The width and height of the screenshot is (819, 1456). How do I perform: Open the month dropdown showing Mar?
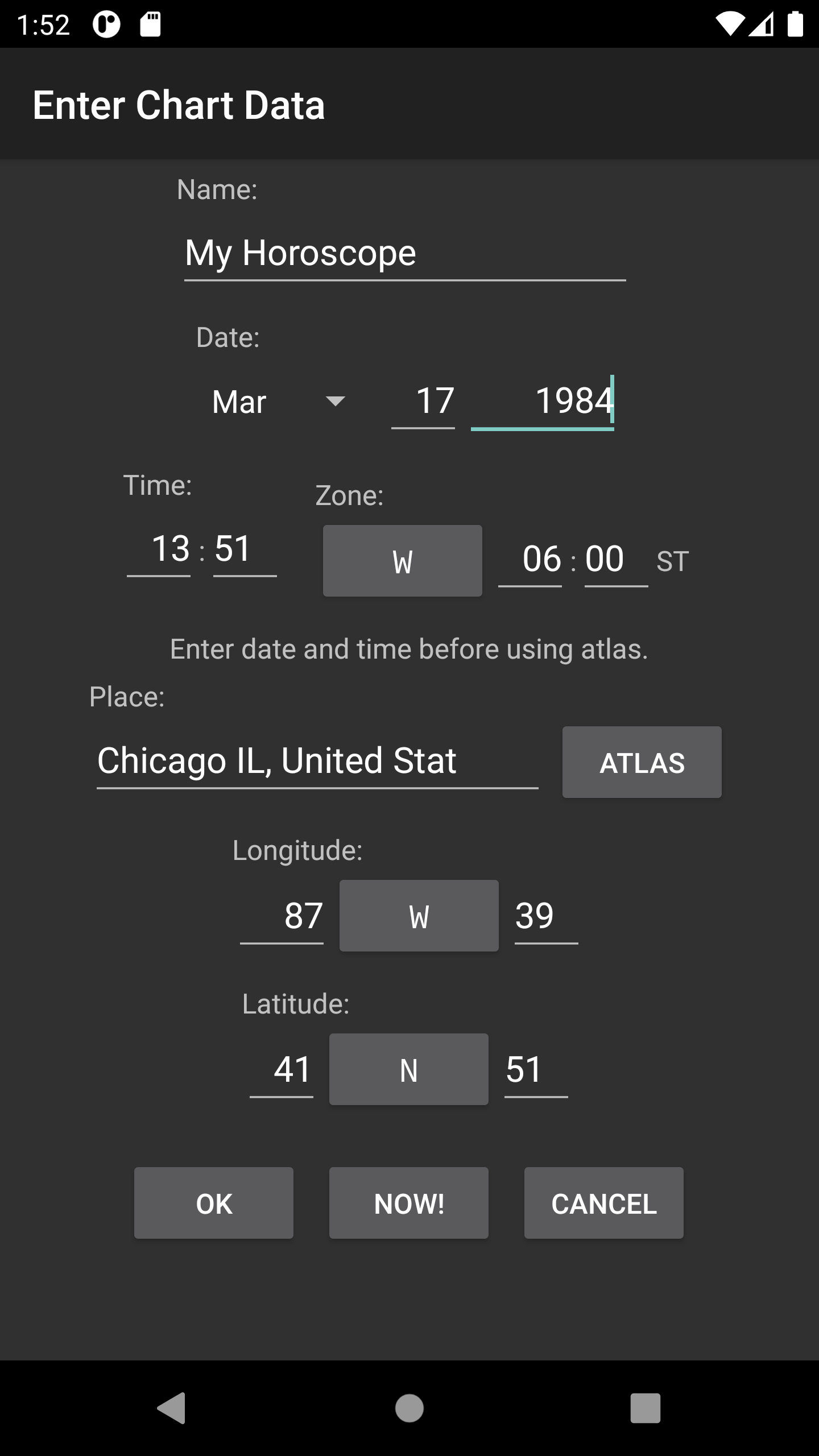click(x=273, y=402)
